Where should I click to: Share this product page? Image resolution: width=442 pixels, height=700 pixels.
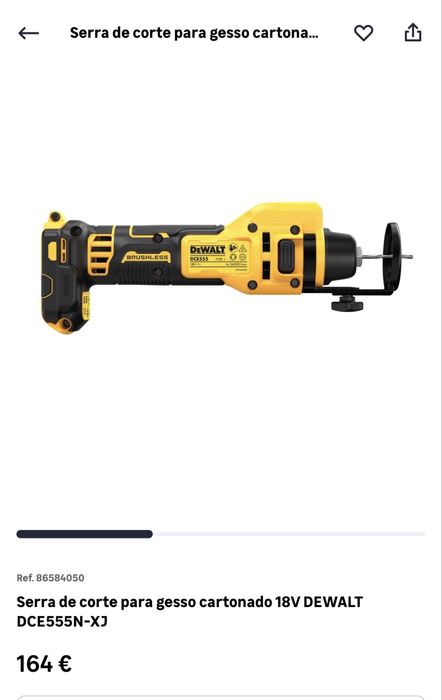pyautogui.click(x=413, y=33)
